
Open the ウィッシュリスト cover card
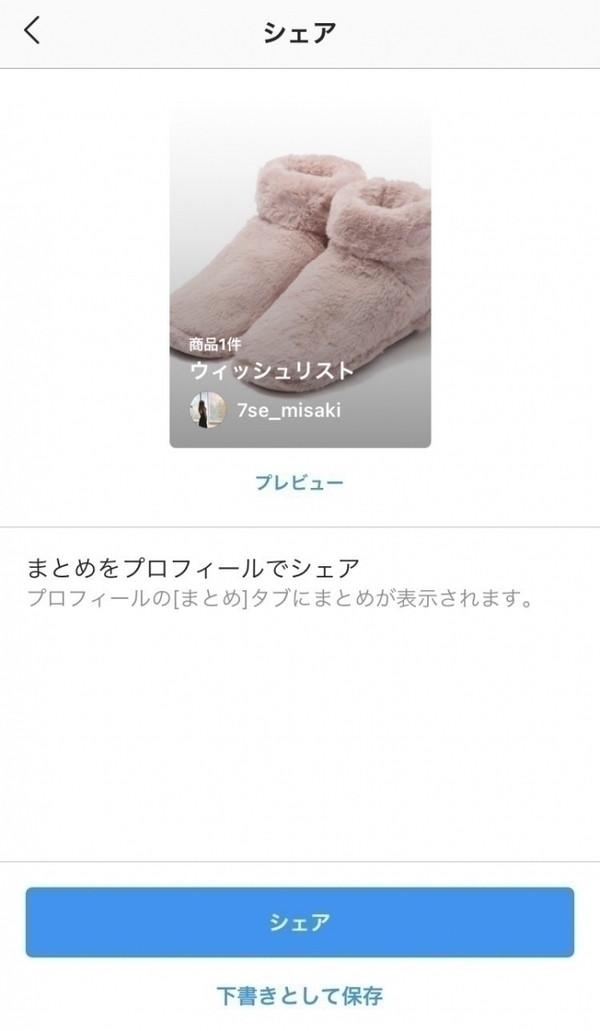300,275
